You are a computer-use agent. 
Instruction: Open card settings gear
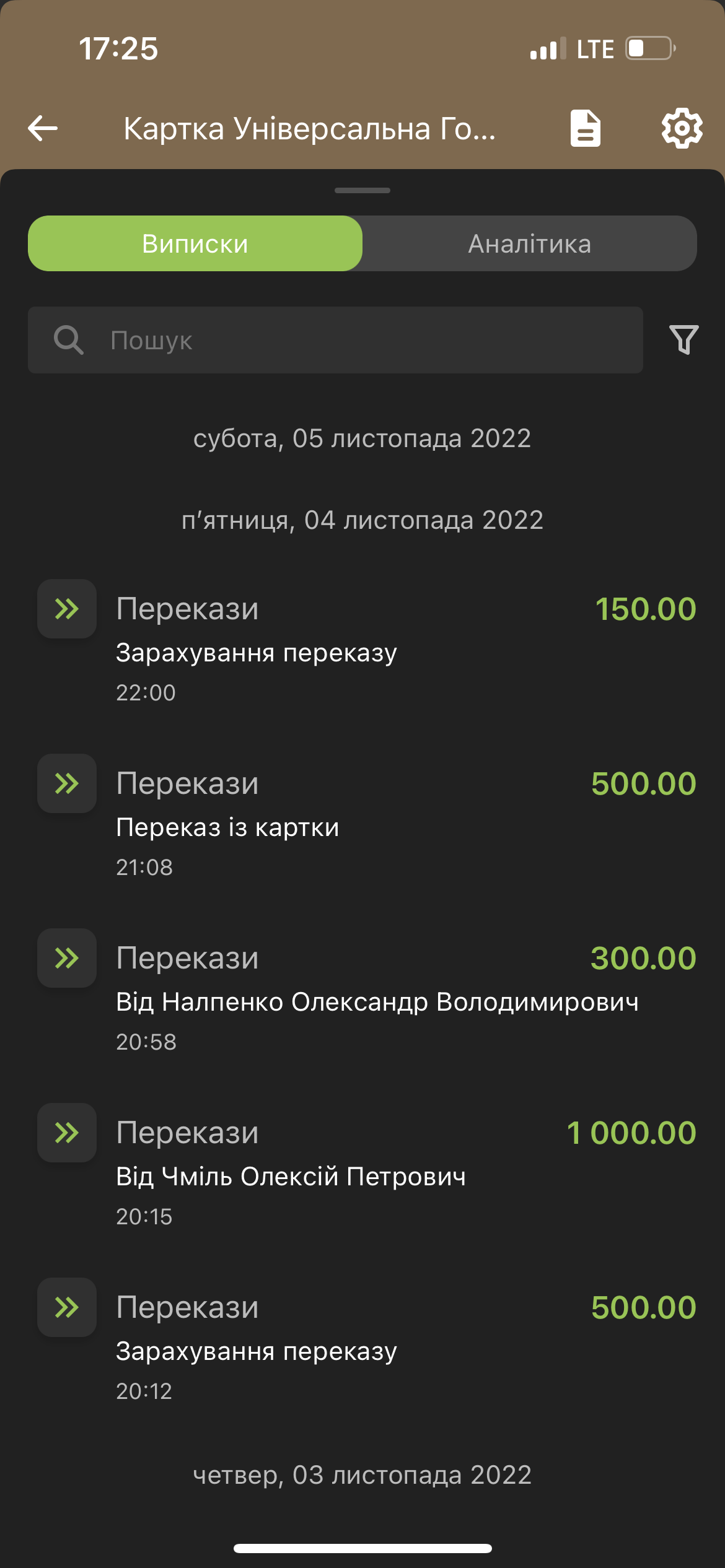pos(682,129)
